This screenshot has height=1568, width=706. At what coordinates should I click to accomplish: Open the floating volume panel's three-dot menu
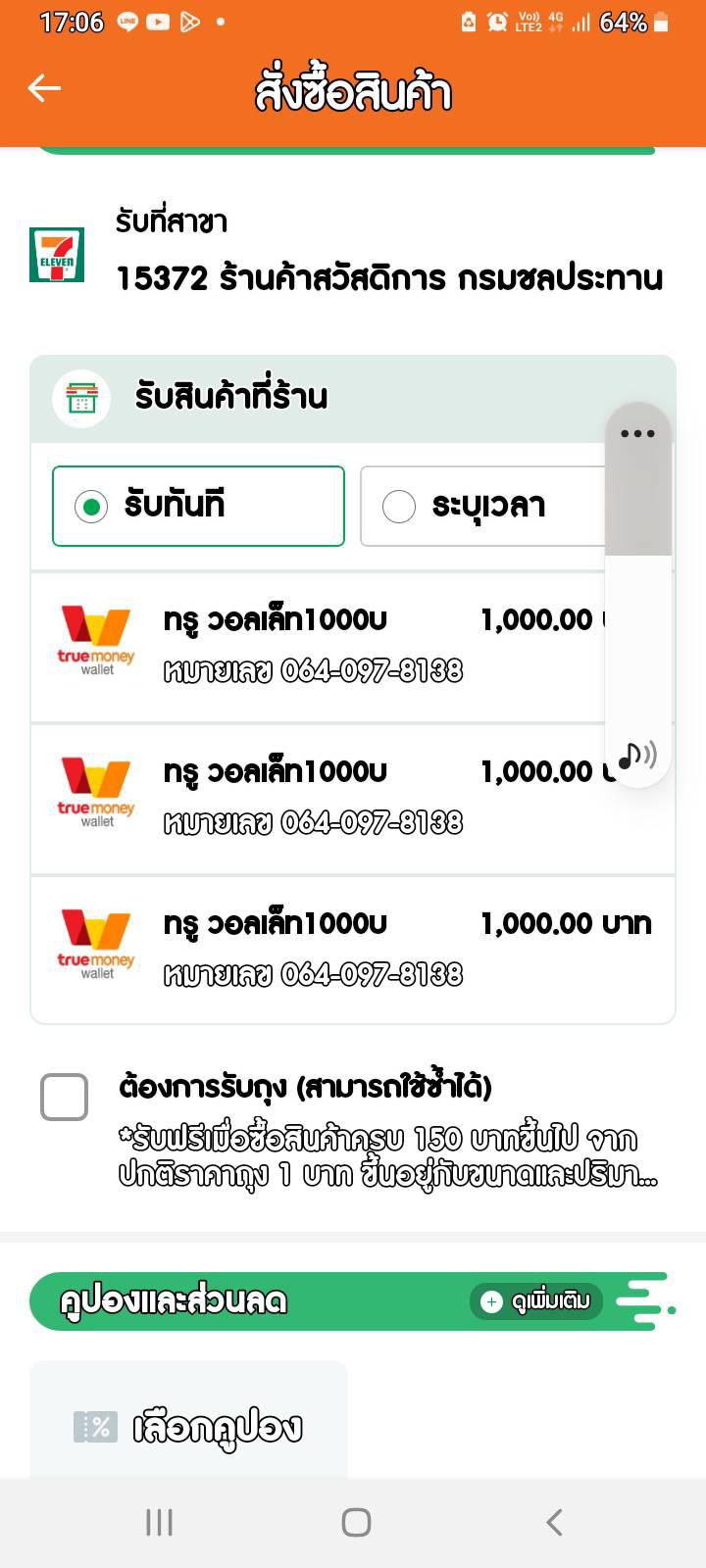[x=637, y=433]
